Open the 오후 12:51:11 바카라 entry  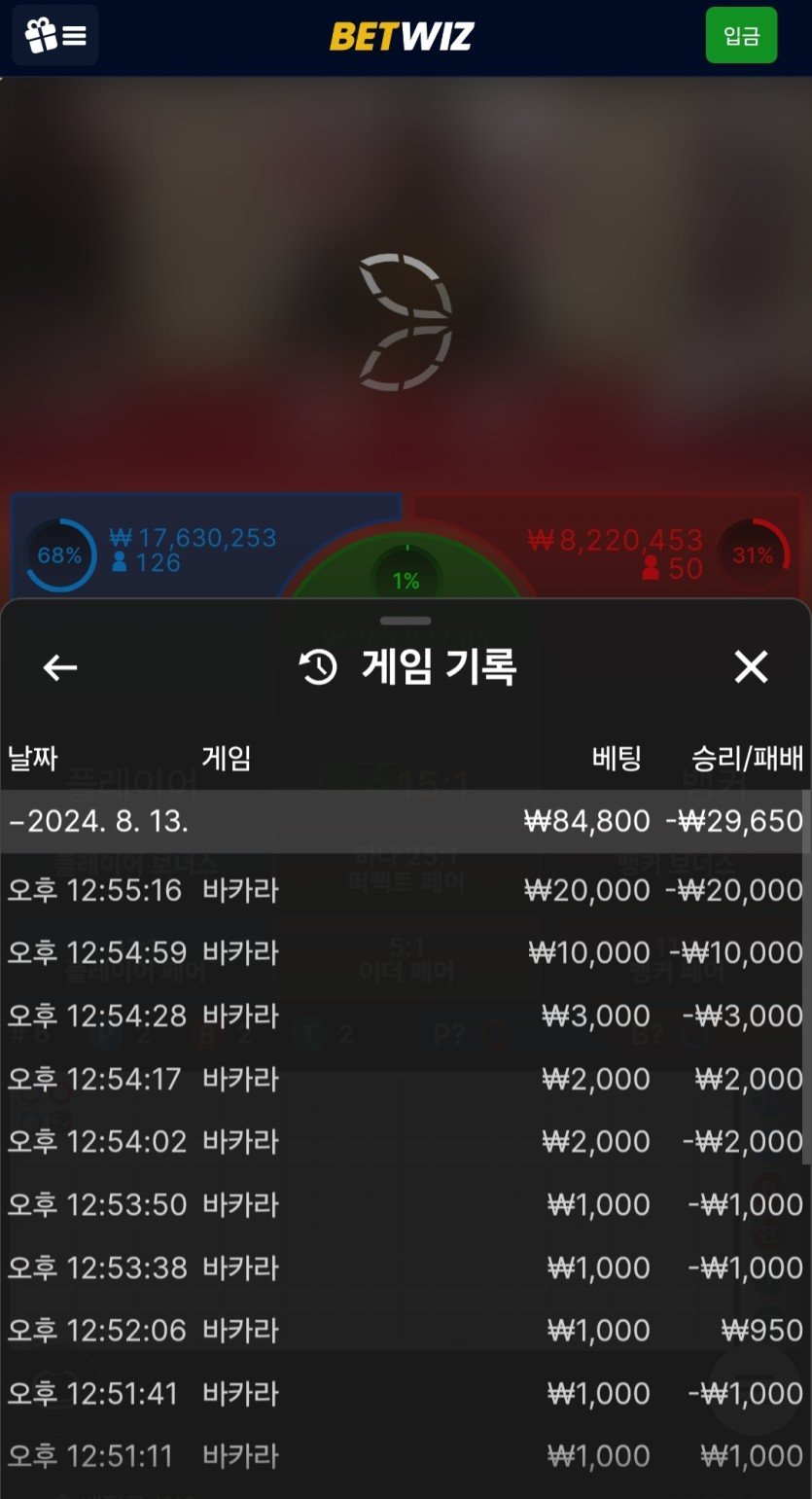(x=405, y=1456)
